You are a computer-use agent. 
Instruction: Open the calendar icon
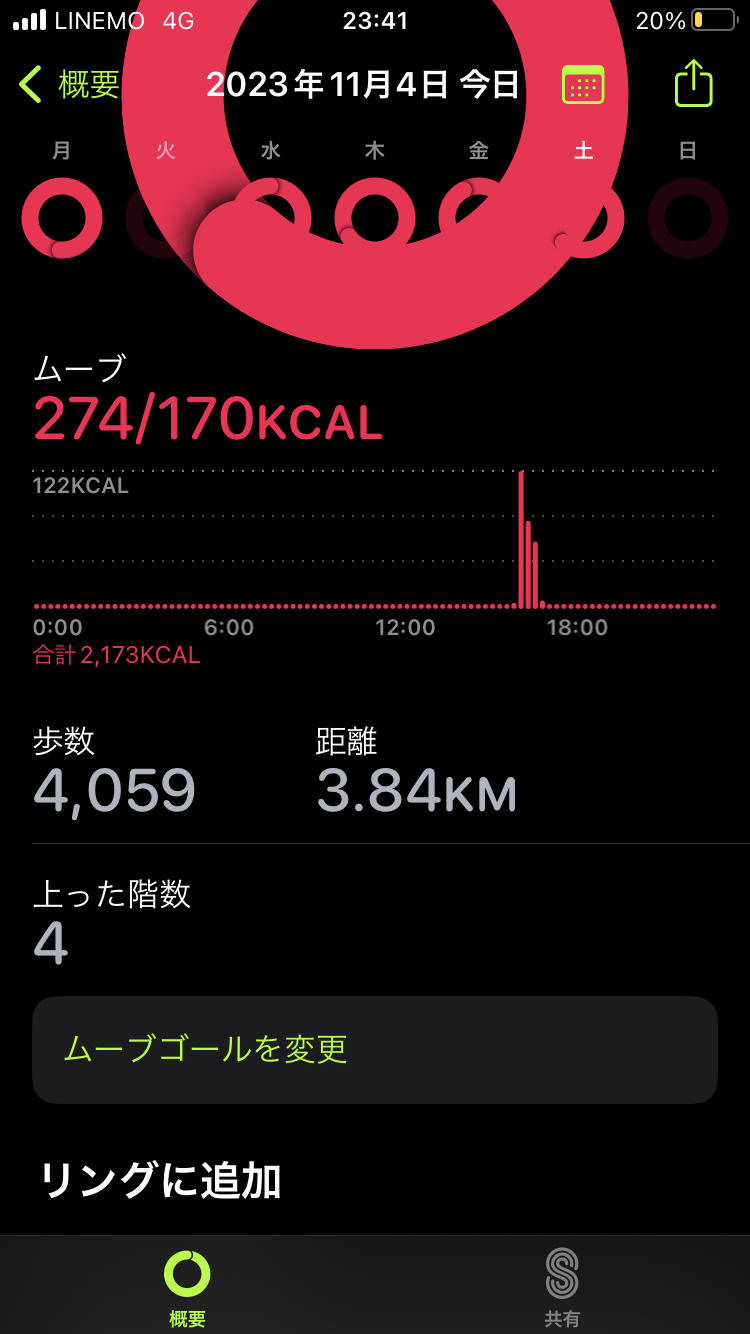[583, 85]
